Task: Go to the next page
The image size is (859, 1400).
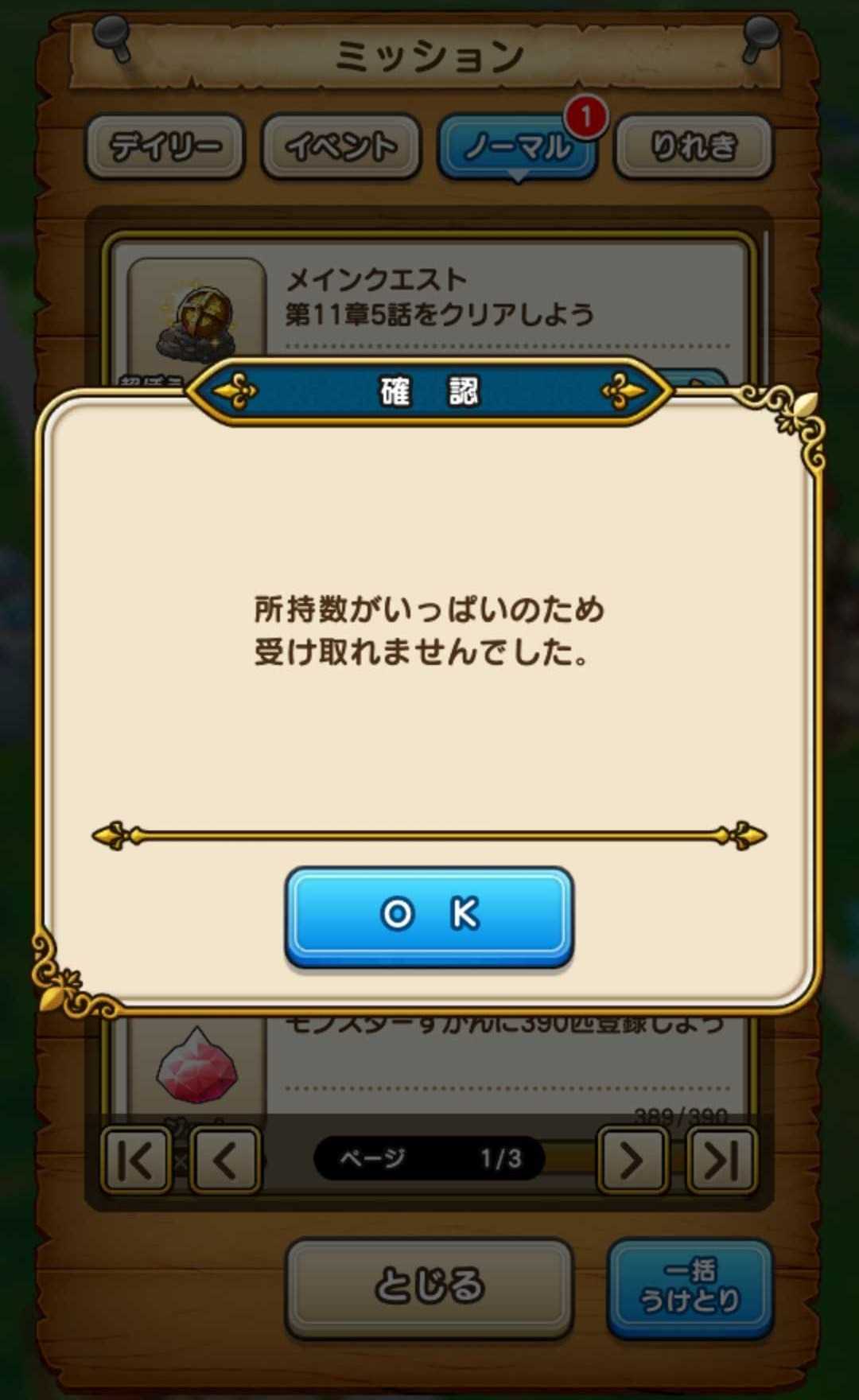Action: [x=632, y=1160]
